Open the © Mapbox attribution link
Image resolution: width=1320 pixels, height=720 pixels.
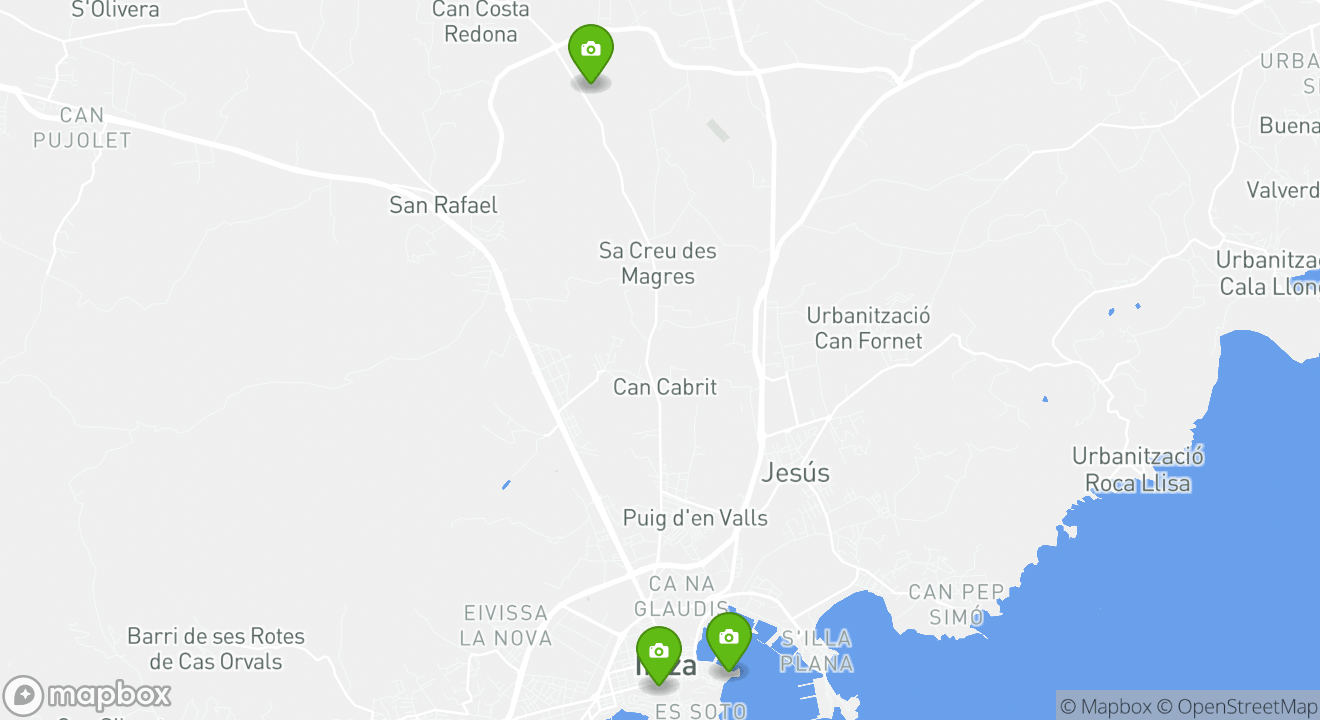(1105, 706)
